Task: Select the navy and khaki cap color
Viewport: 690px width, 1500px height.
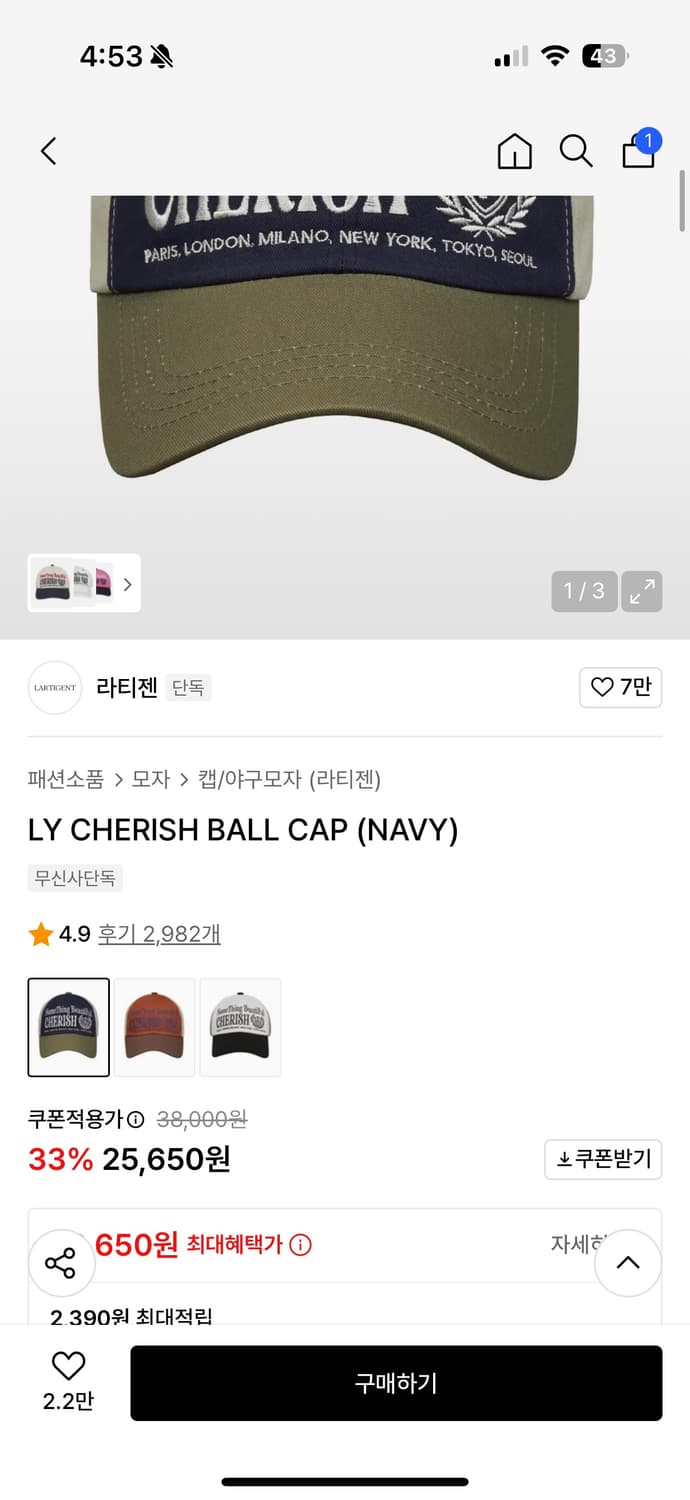Action: [x=69, y=1027]
